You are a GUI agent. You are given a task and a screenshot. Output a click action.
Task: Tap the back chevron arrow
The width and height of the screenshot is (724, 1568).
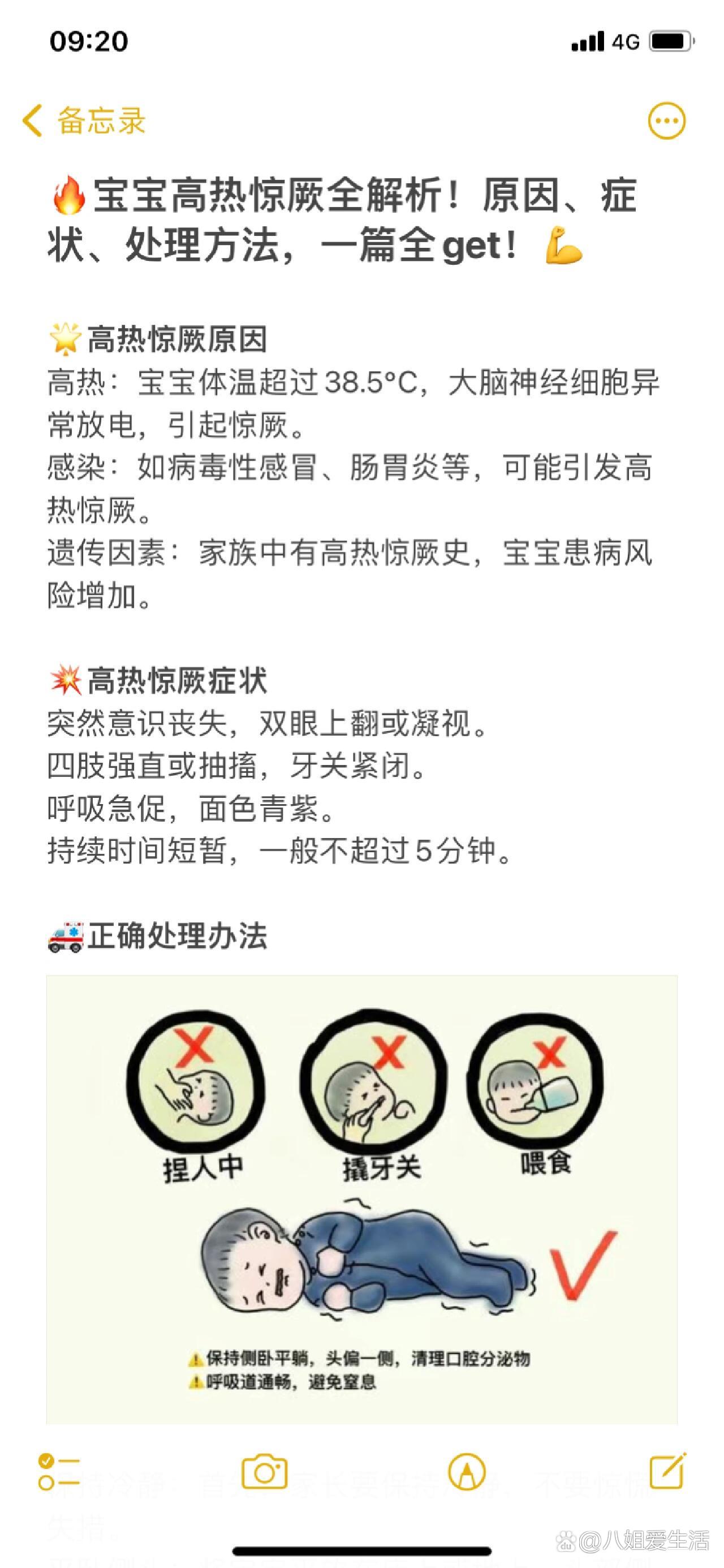[x=32, y=121]
